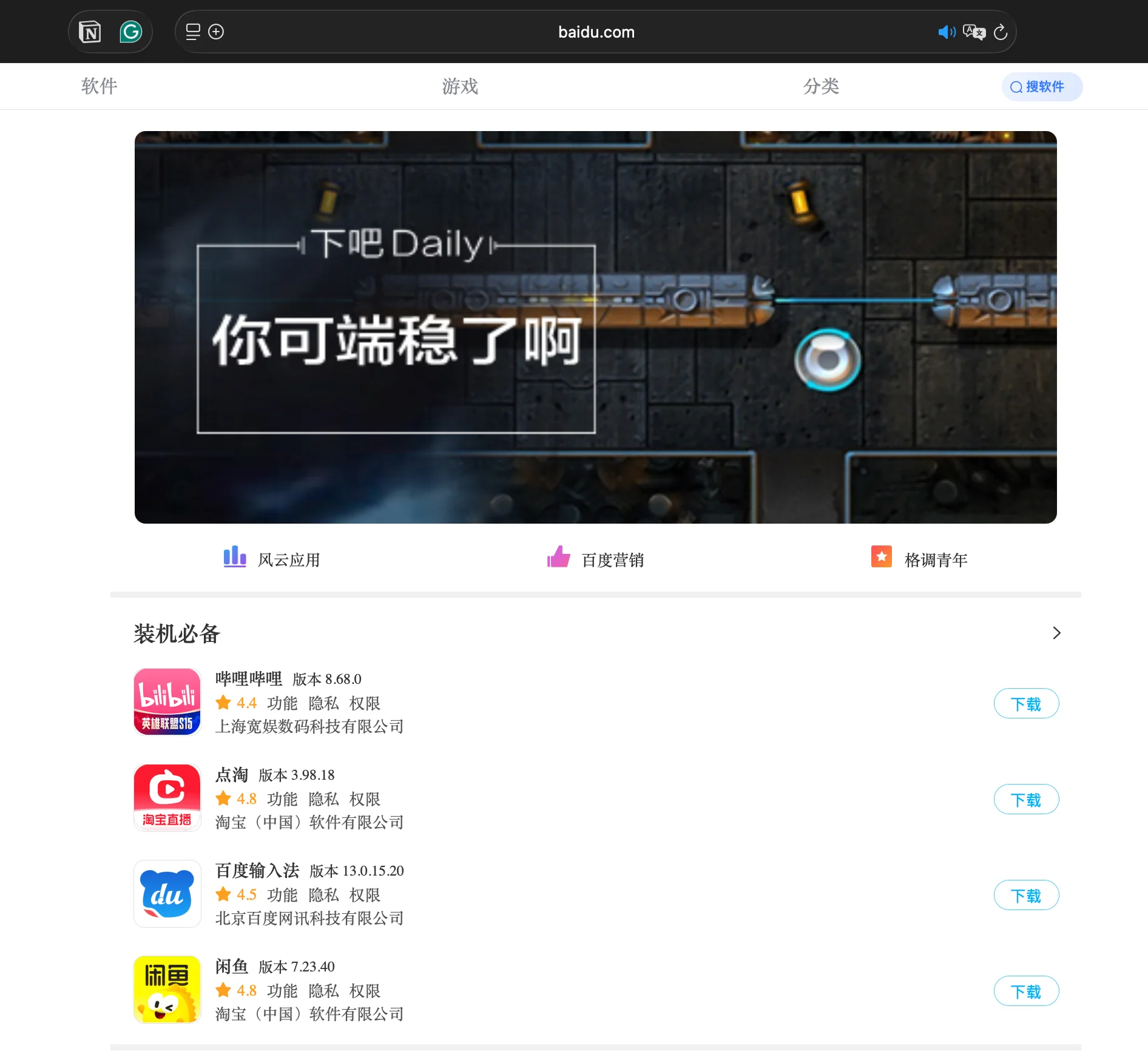Download 闲鱼 app
This screenshot has width=1148, height=1057.
pos(1025,991)
